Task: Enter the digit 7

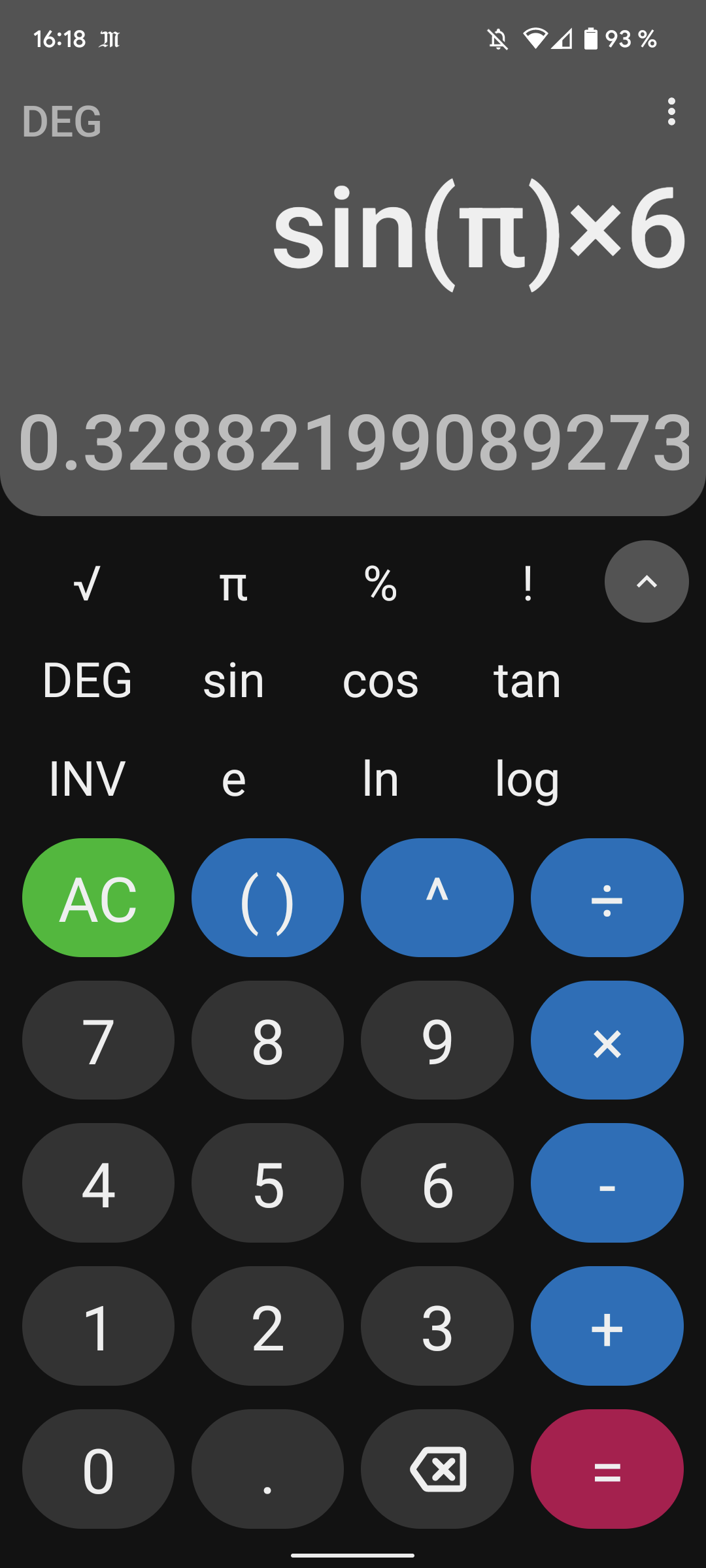Action: click(x=98, y=1040)
